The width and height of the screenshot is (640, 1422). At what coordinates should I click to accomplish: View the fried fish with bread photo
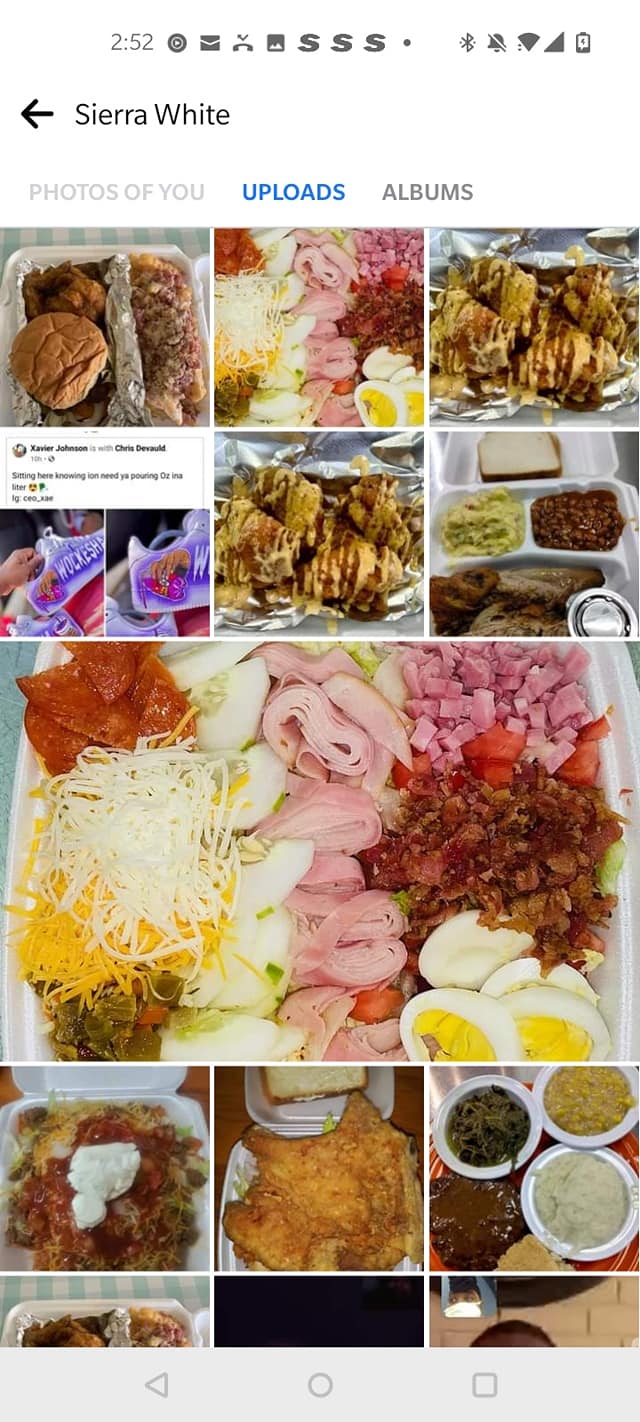pos(319,1168)
